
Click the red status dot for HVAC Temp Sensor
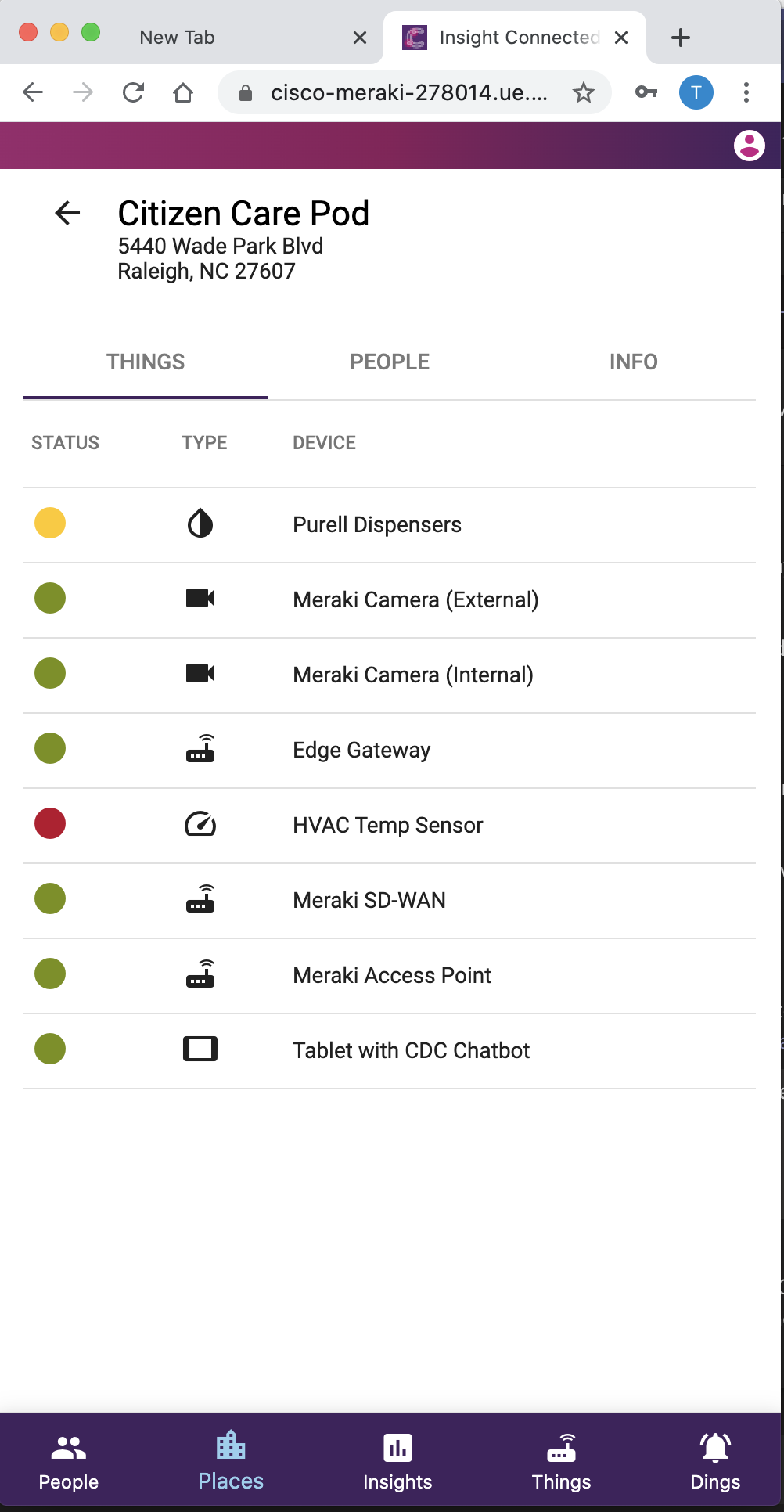click(49, 823)
